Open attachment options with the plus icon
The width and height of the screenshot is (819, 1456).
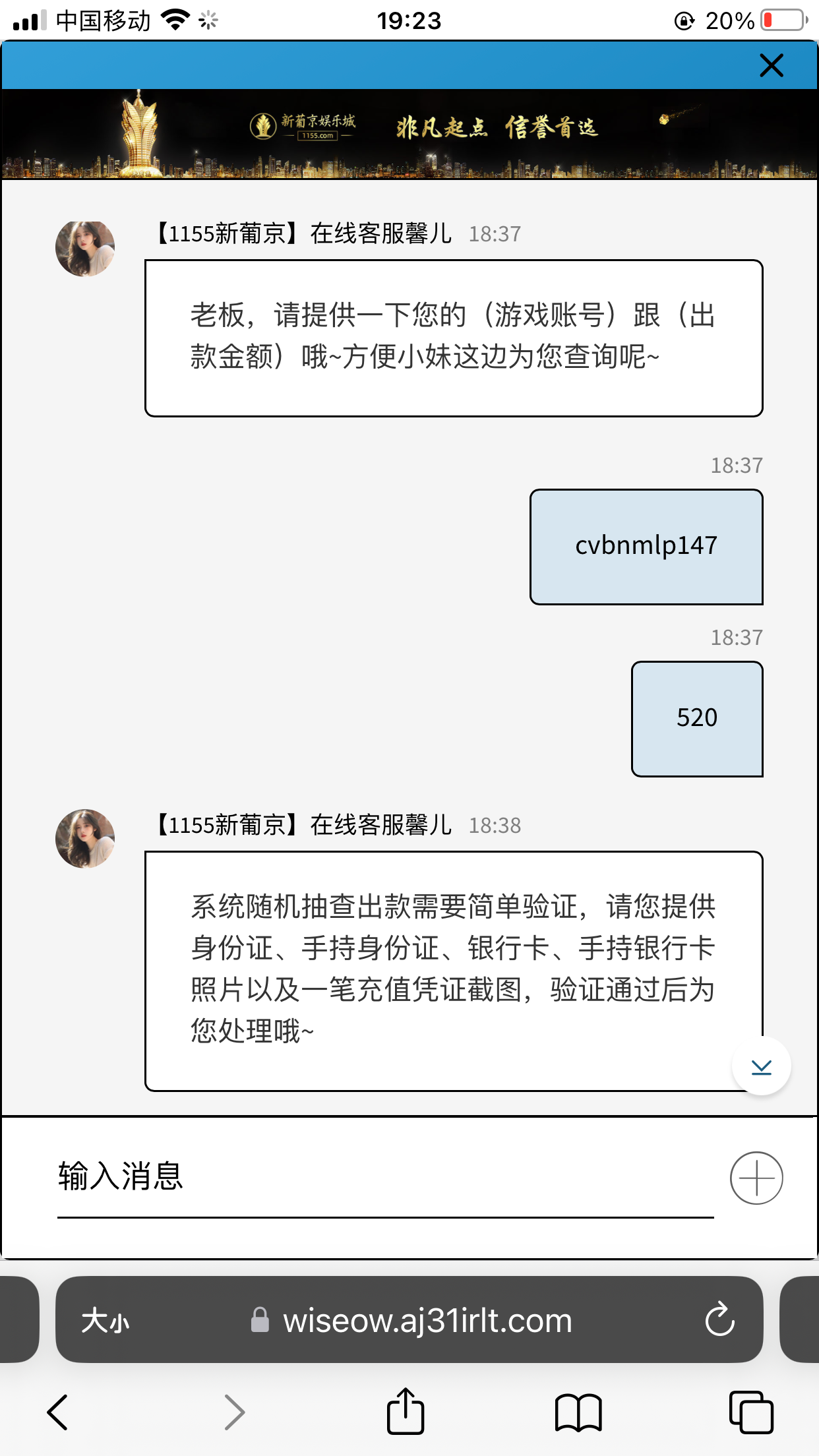(756, 1177)
